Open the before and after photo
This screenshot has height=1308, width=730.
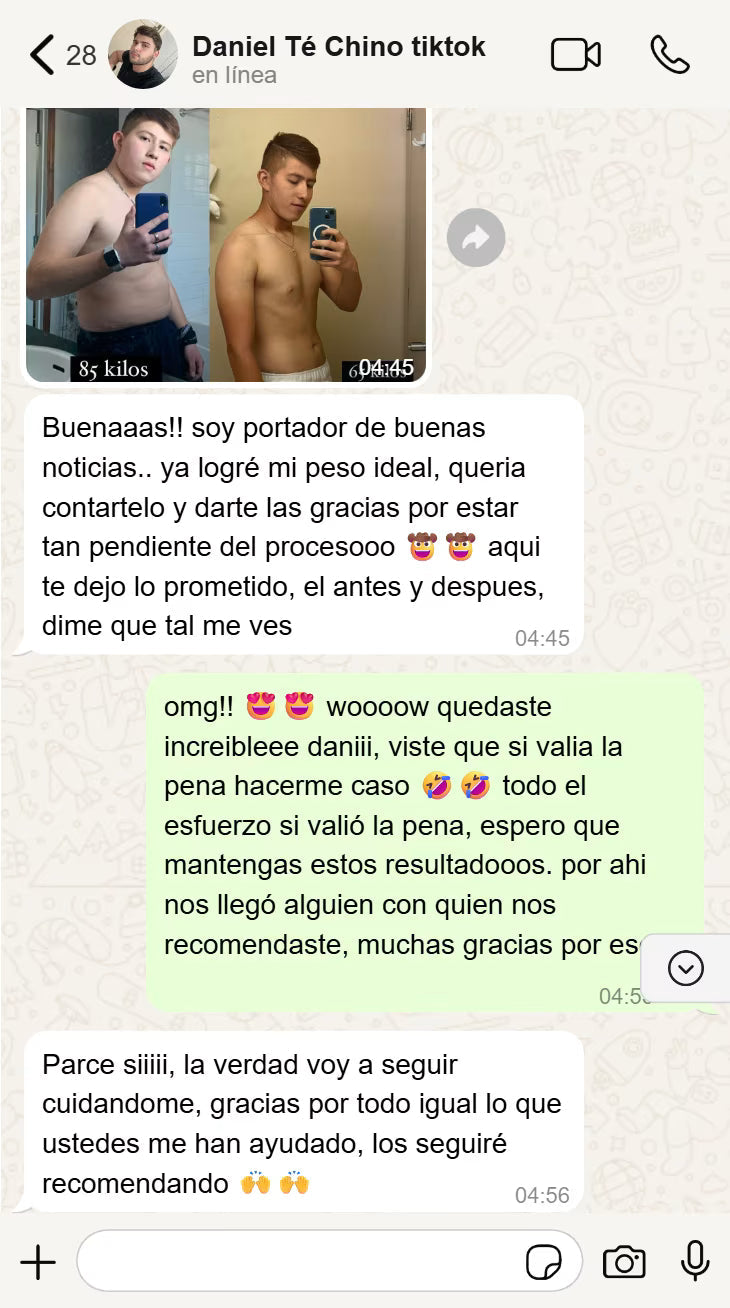point(226,244)
